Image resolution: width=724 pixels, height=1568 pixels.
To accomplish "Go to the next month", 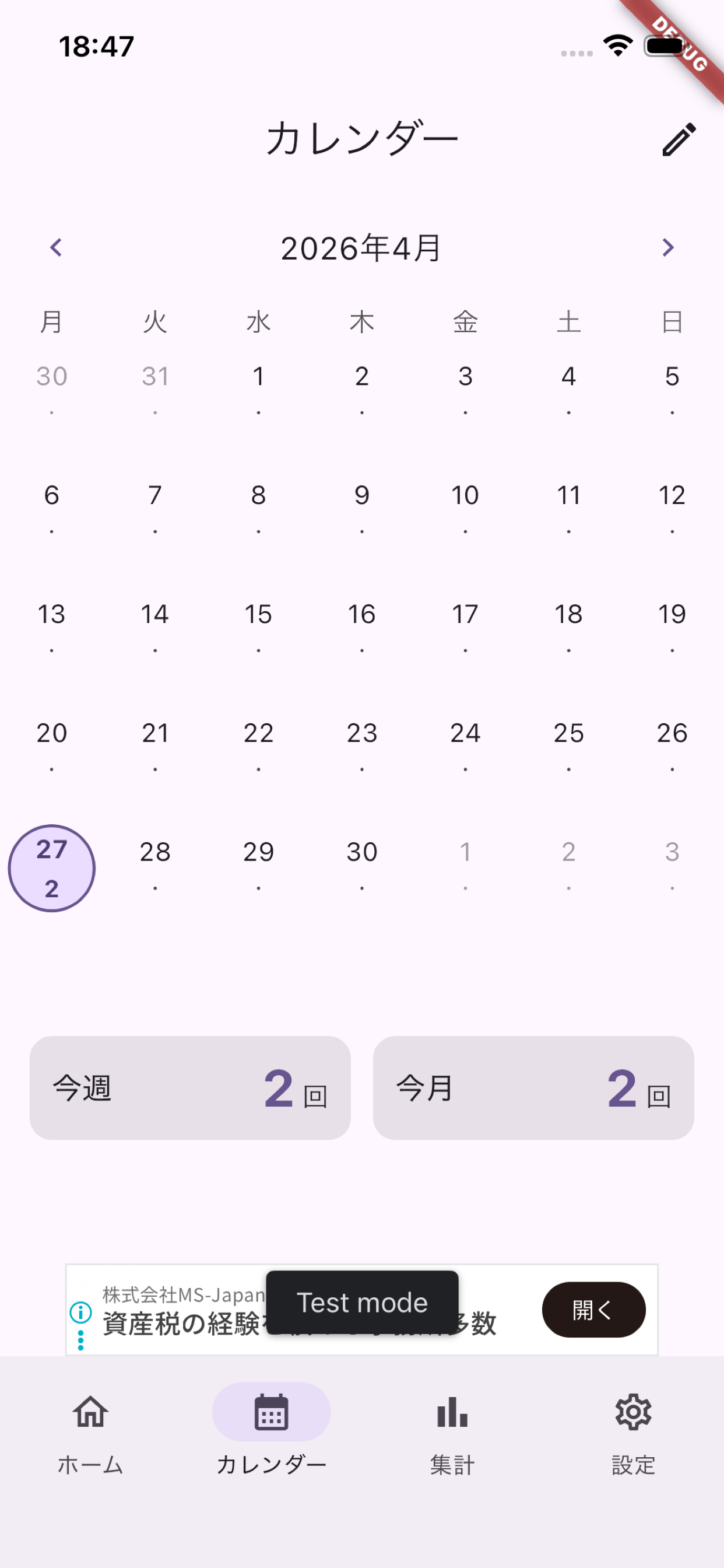I will [668, 248].
